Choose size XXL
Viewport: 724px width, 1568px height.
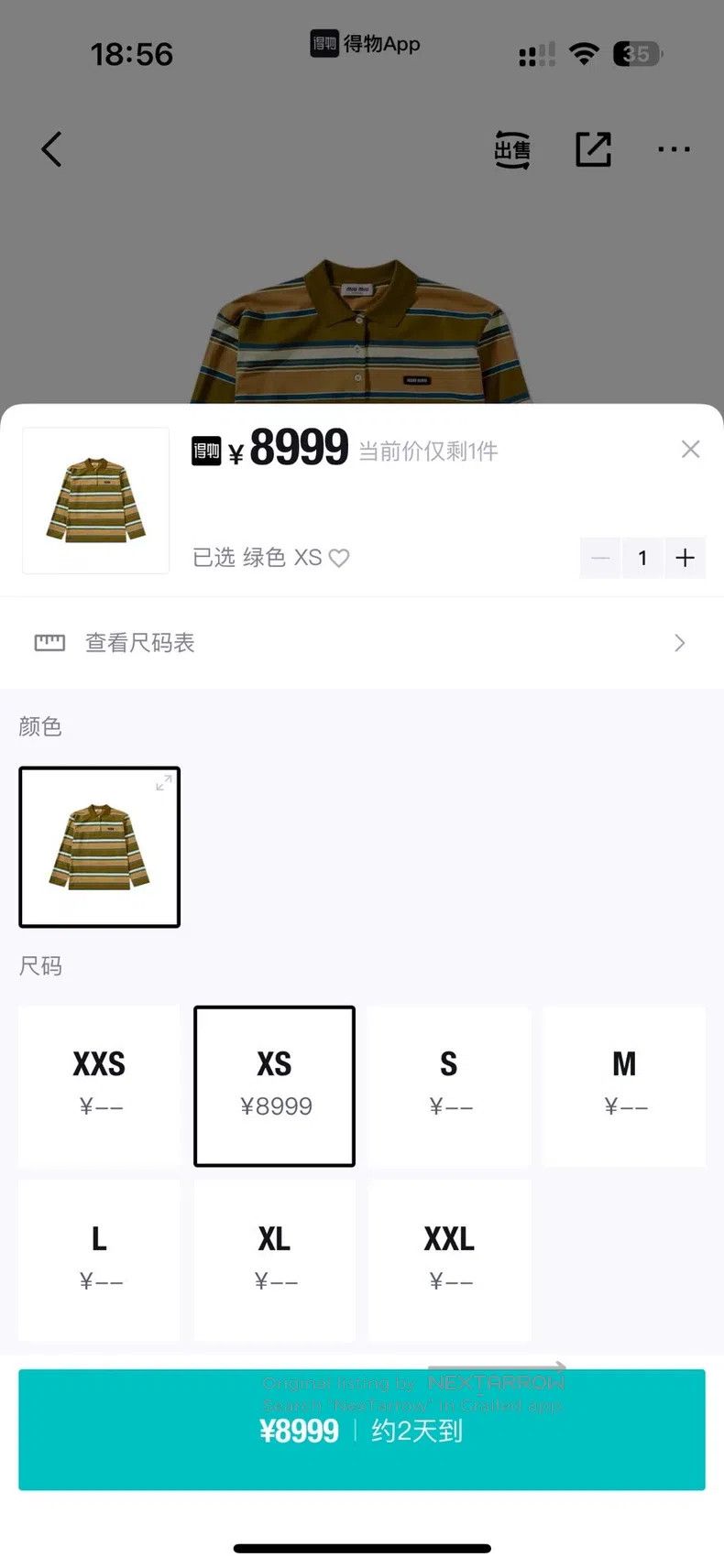click(449, 1260)
